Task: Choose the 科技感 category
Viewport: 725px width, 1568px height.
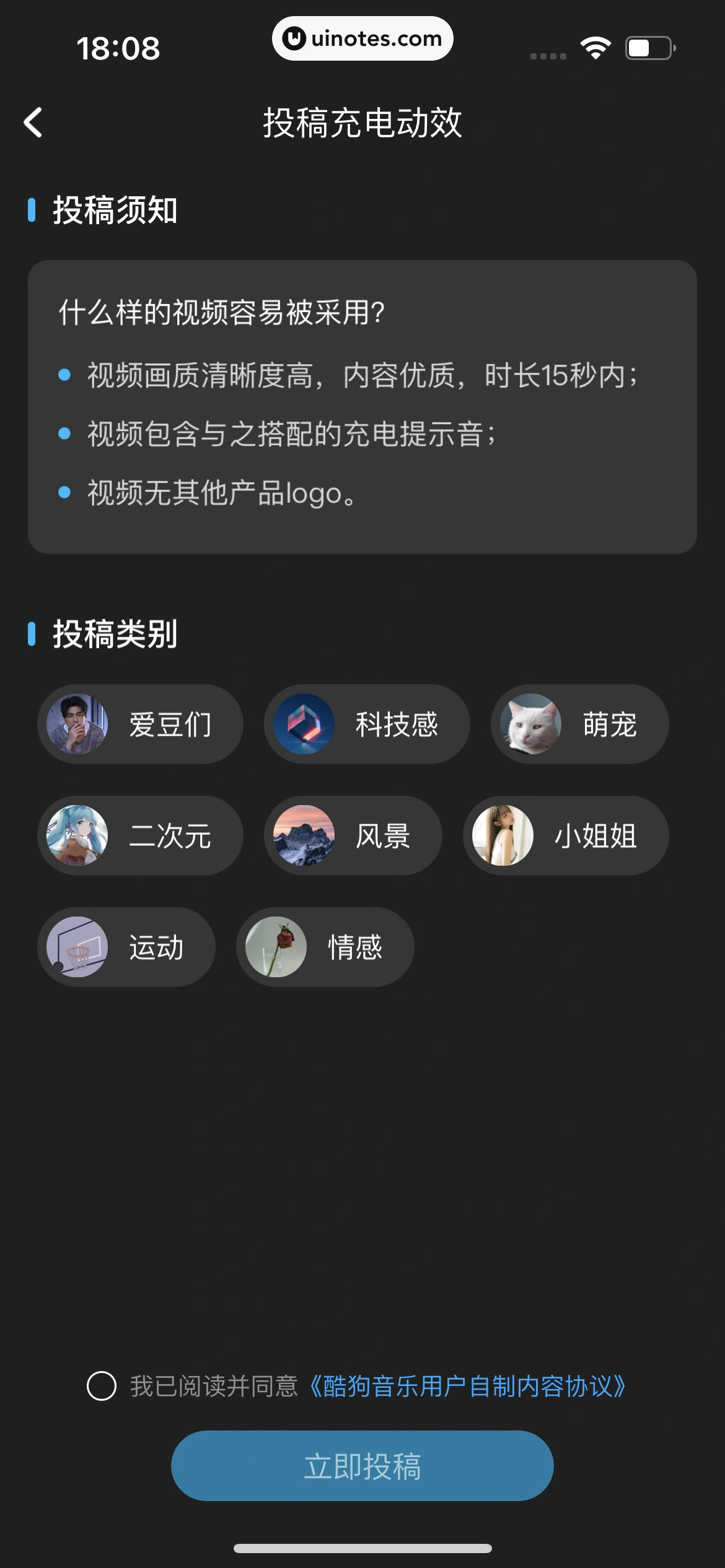Action: pyautogui.click(x=367, y=724)
